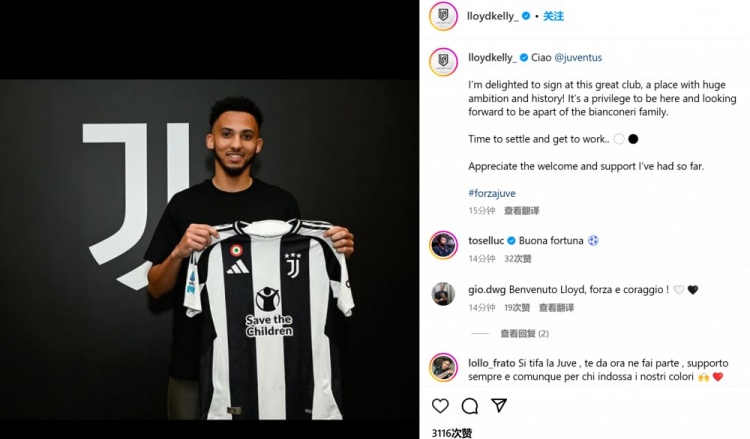Open the @juventus mention
The height and width of the screenshot is (439, 750).
[x=578, y=57]
